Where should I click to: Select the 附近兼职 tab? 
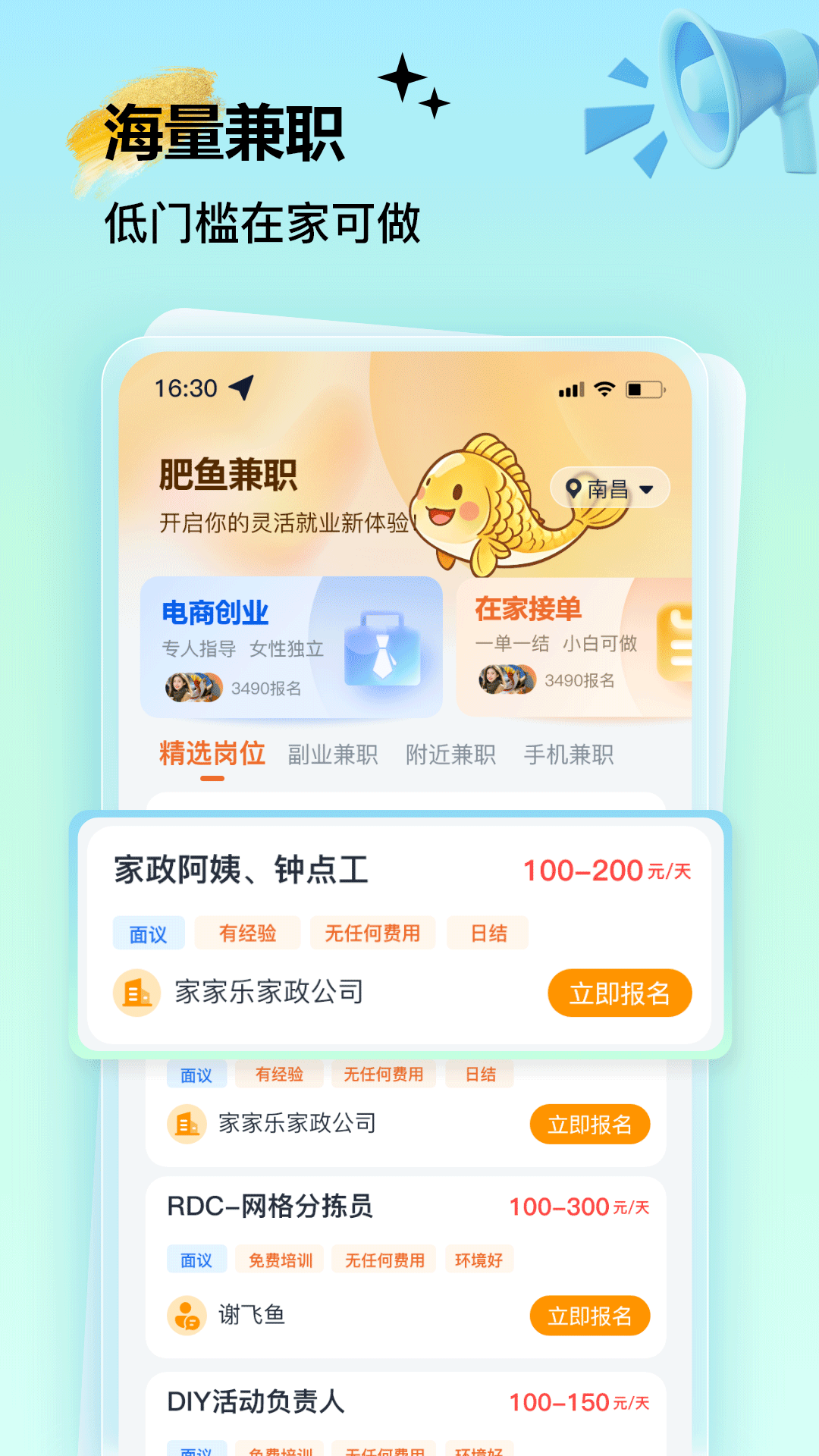[453, 755]
